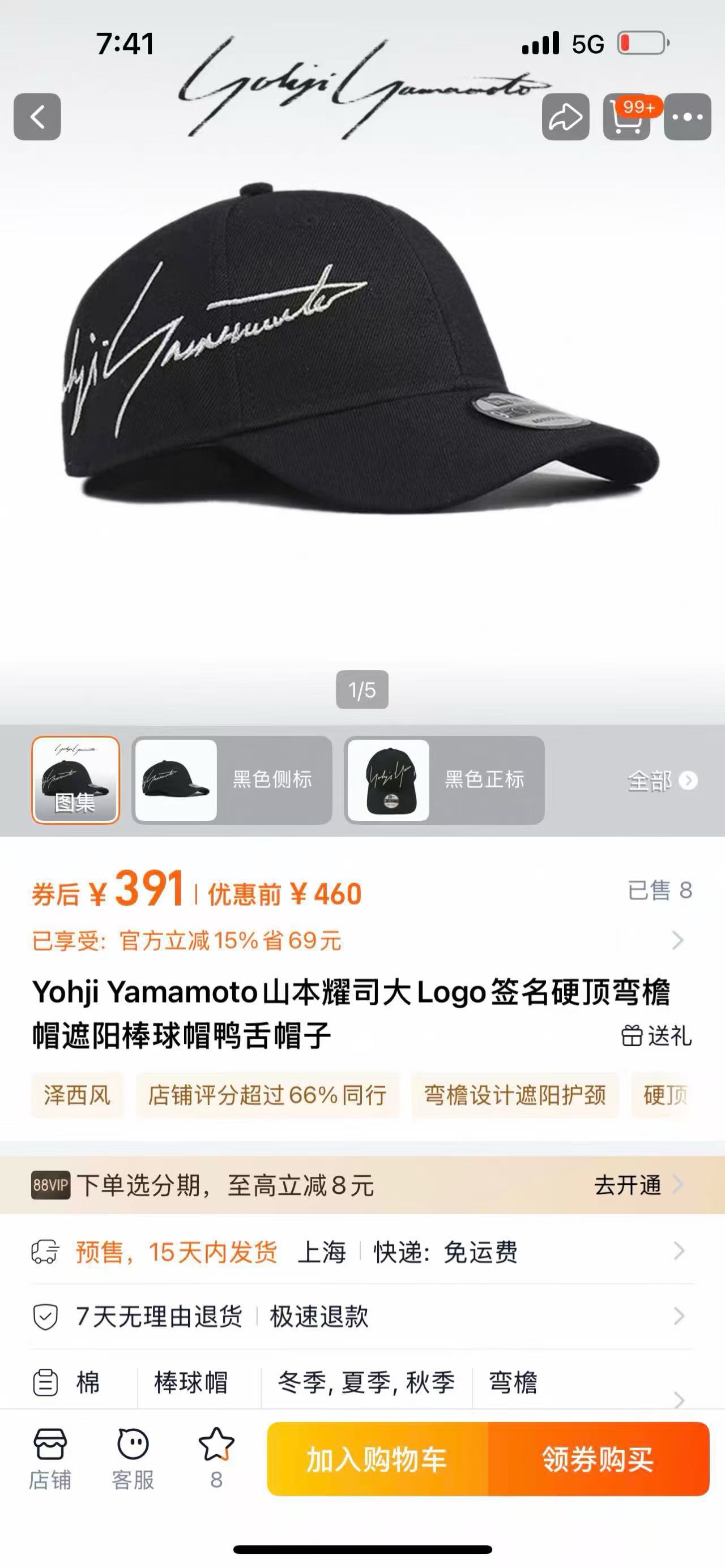Visit the 店铺 store page
The image size is (725, 1568).
pos(50,1458)
